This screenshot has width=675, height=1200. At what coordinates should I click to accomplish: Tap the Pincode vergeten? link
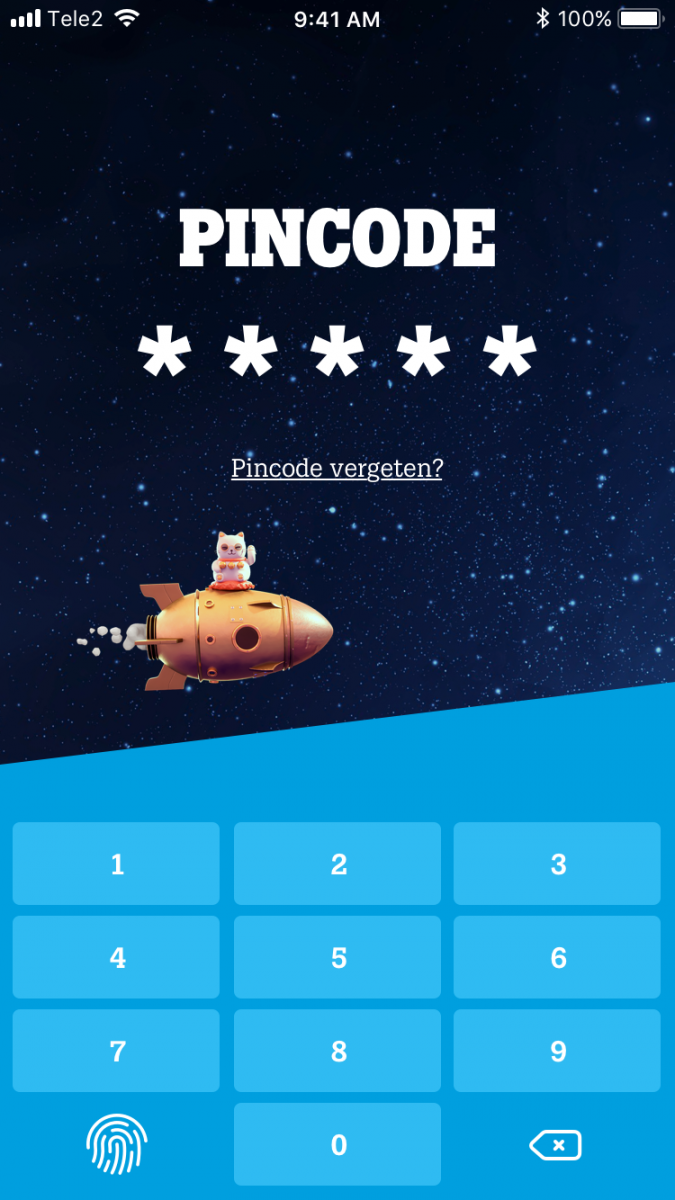coord(337,468)
